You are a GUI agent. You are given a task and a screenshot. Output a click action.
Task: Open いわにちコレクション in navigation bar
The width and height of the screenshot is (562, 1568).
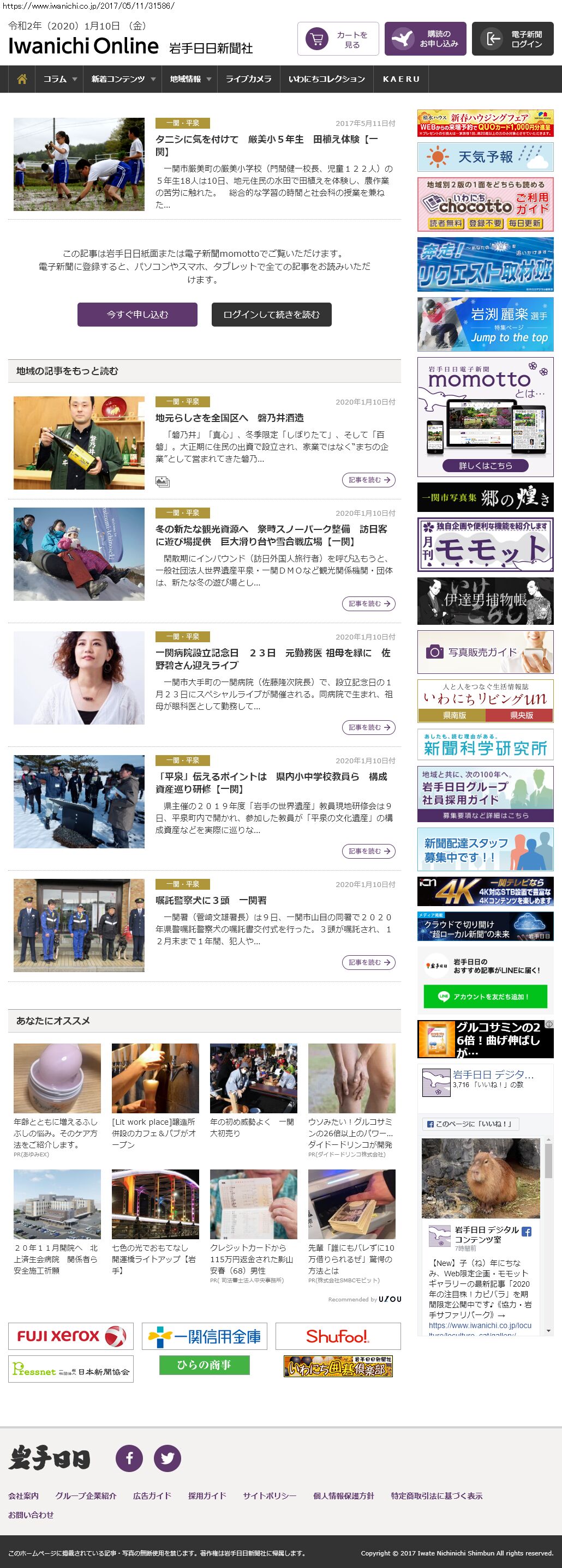(326, 79)
